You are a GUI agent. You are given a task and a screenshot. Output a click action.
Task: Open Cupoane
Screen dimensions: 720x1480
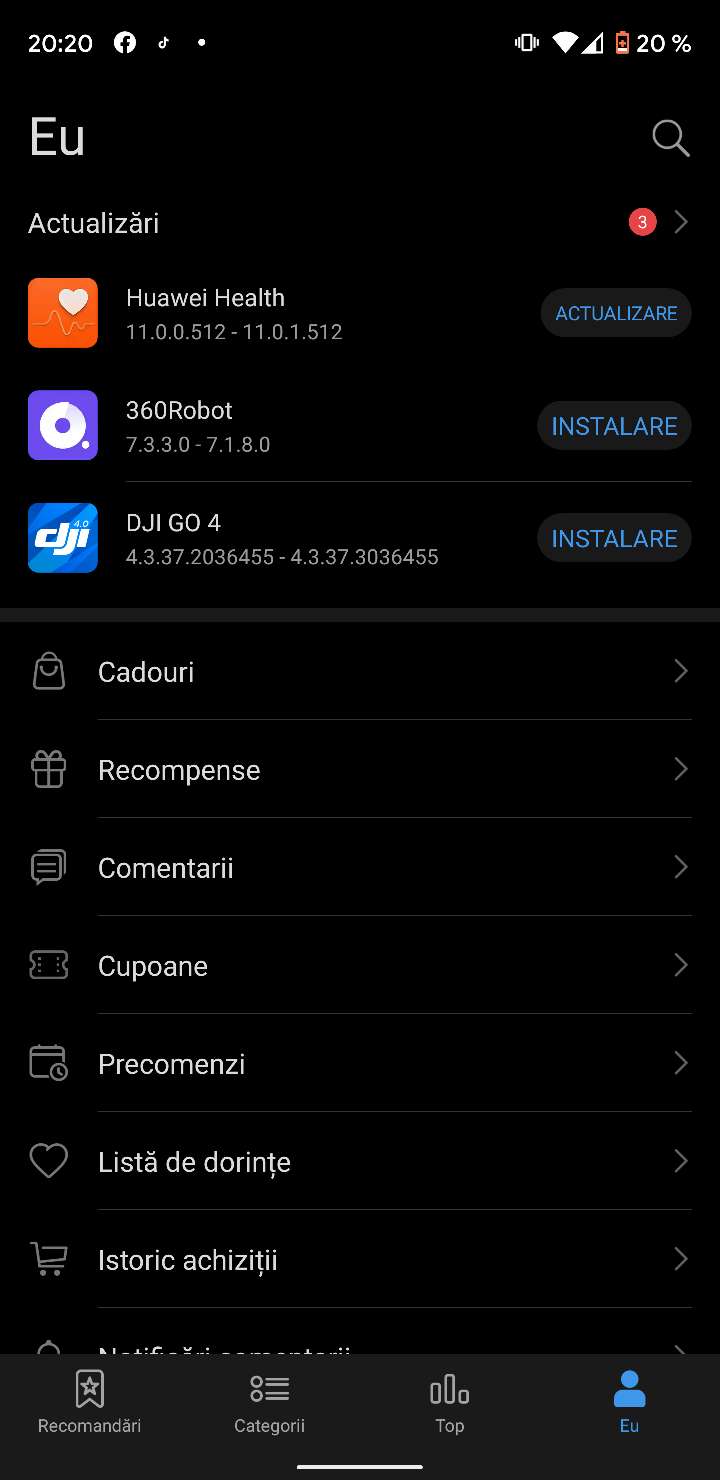coord(360,966)
